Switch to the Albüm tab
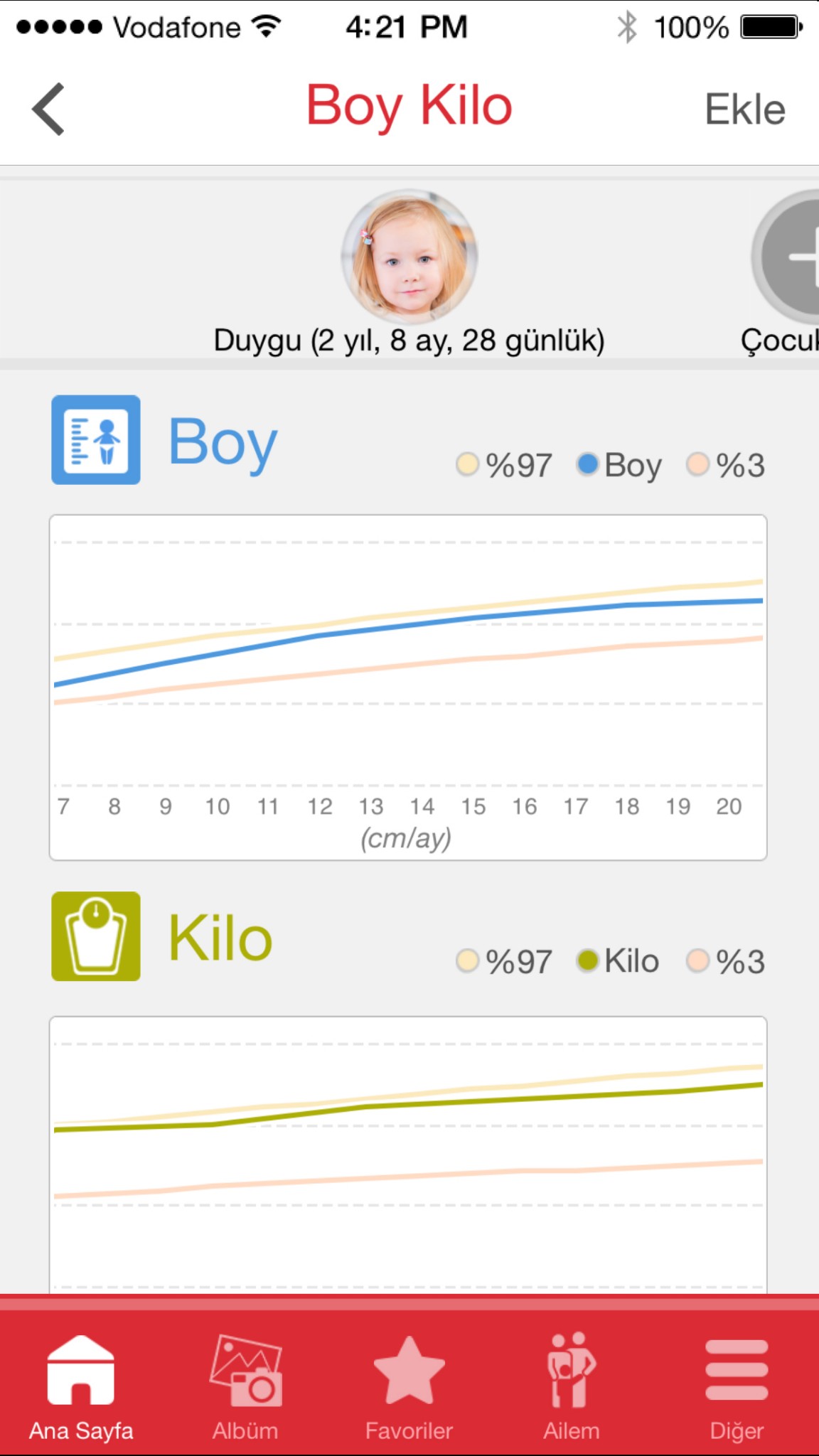The width and height of the screenshot is (819, 1456). (x=245, y=1386)
